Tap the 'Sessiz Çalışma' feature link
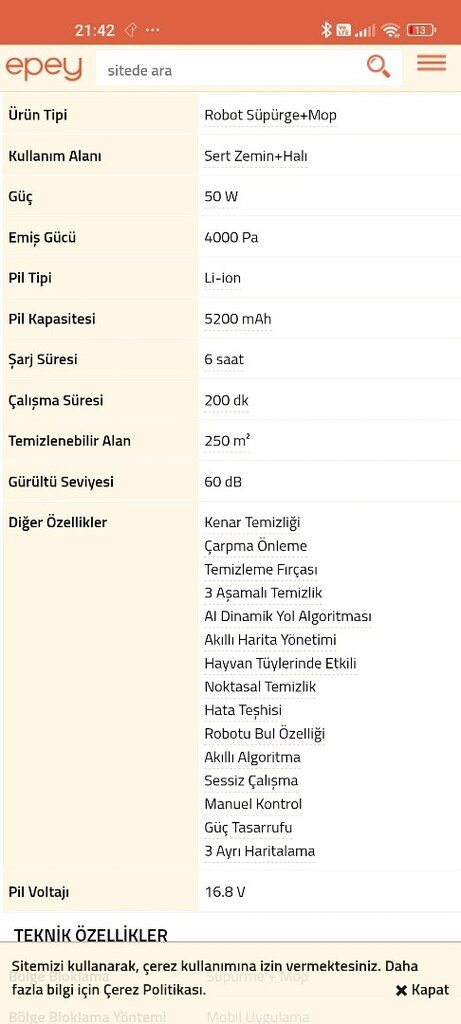The image size is (461, 1024). click(251, 781)
